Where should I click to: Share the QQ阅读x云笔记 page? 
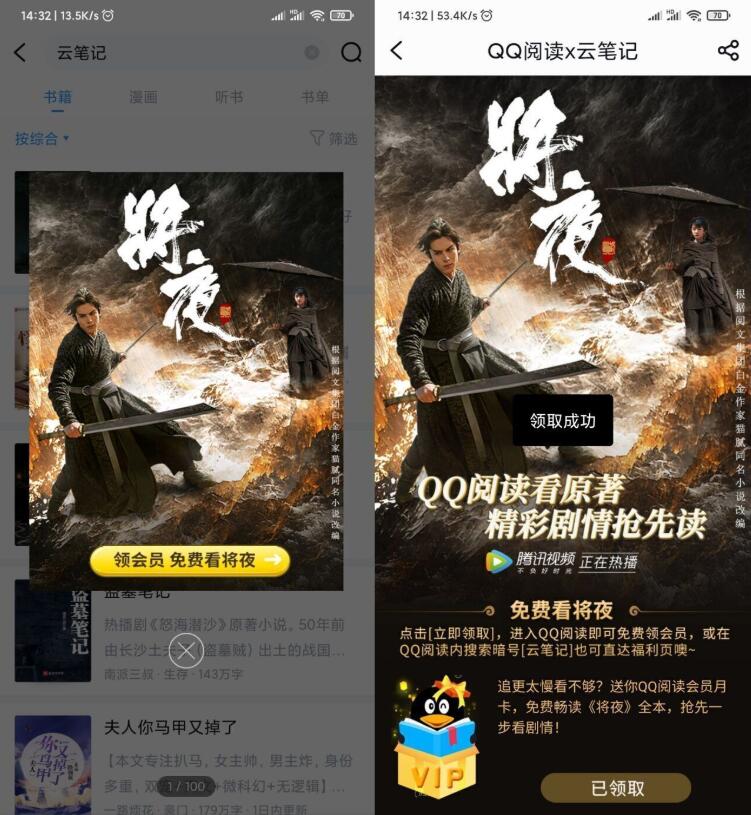[x=728, y=51]
